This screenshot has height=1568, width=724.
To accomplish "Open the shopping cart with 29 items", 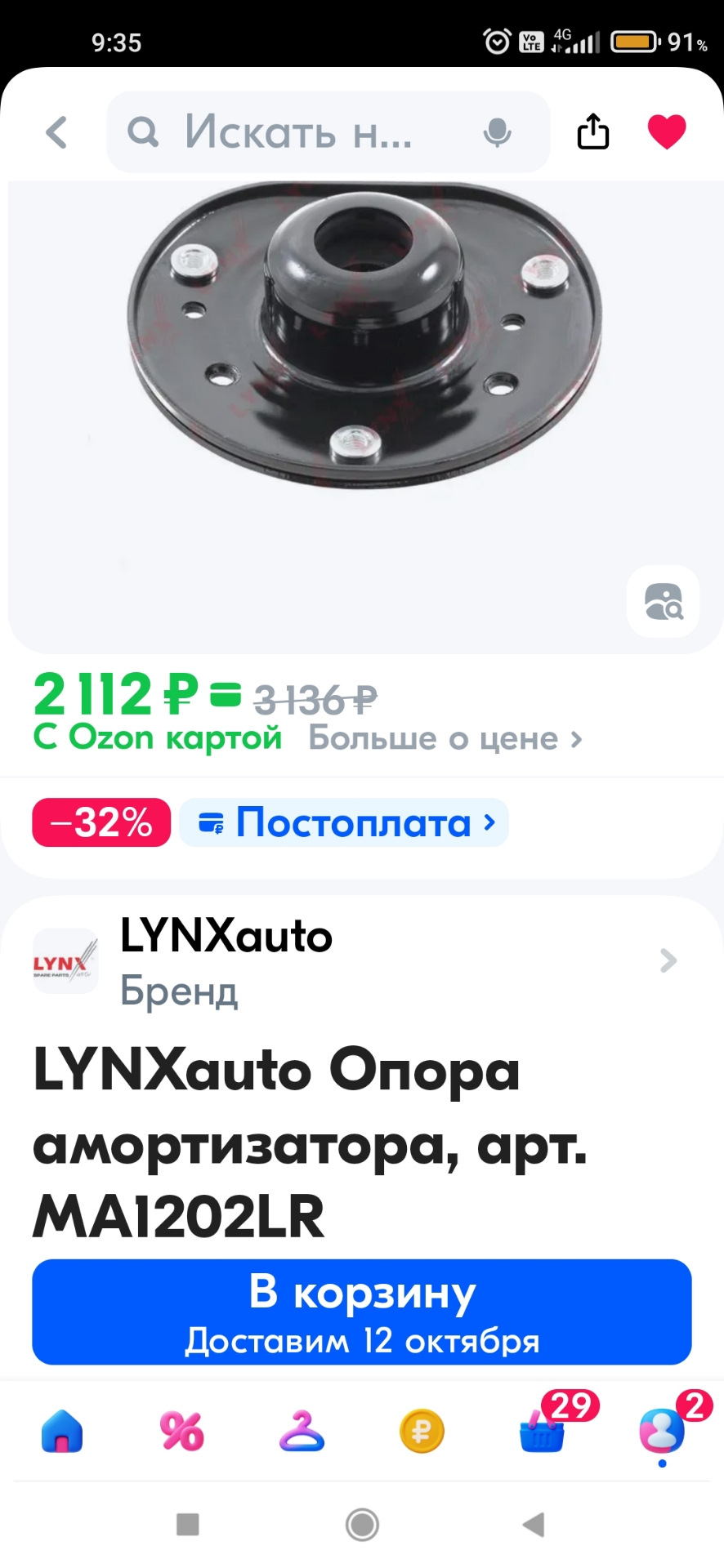I will [x=543, y=1432].
